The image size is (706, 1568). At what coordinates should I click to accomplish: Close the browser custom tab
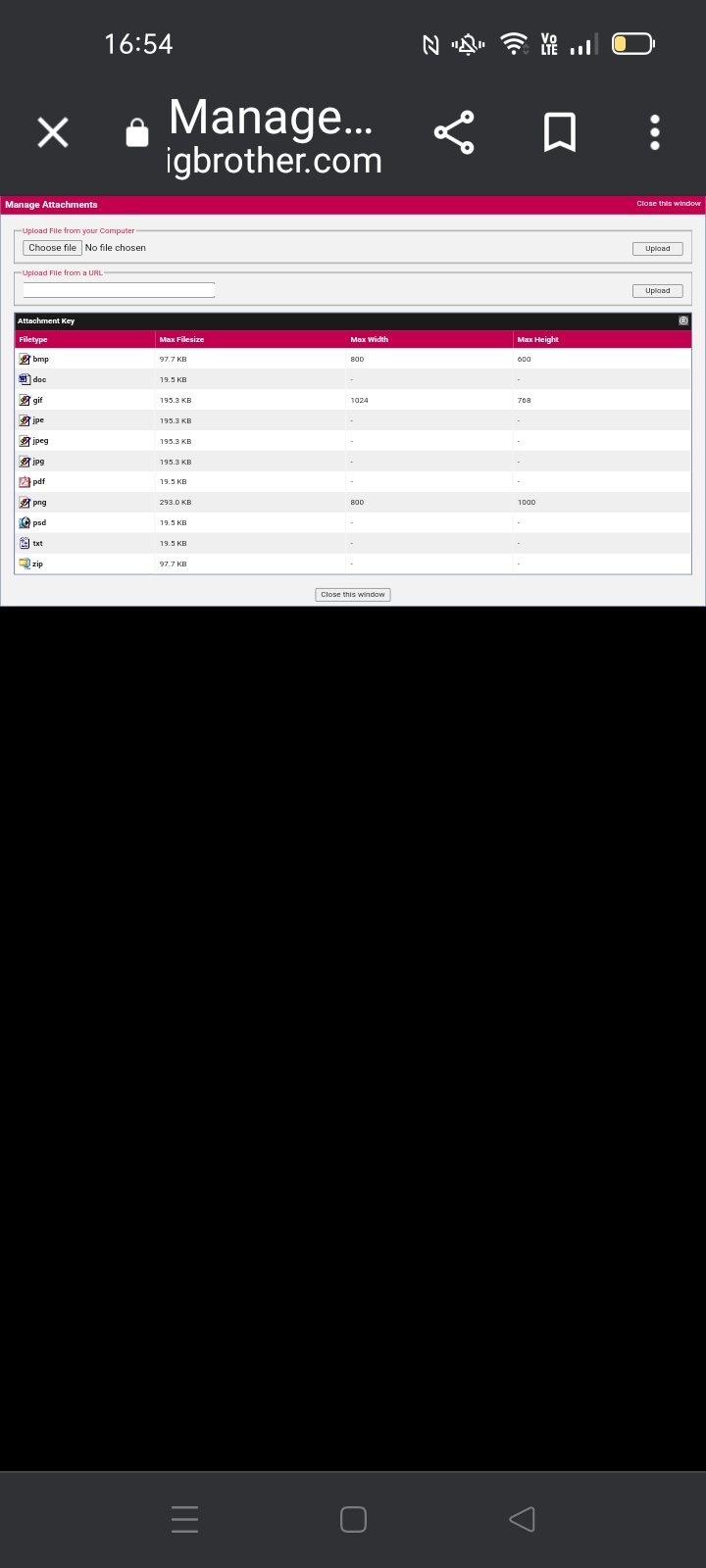pos(53,132)
